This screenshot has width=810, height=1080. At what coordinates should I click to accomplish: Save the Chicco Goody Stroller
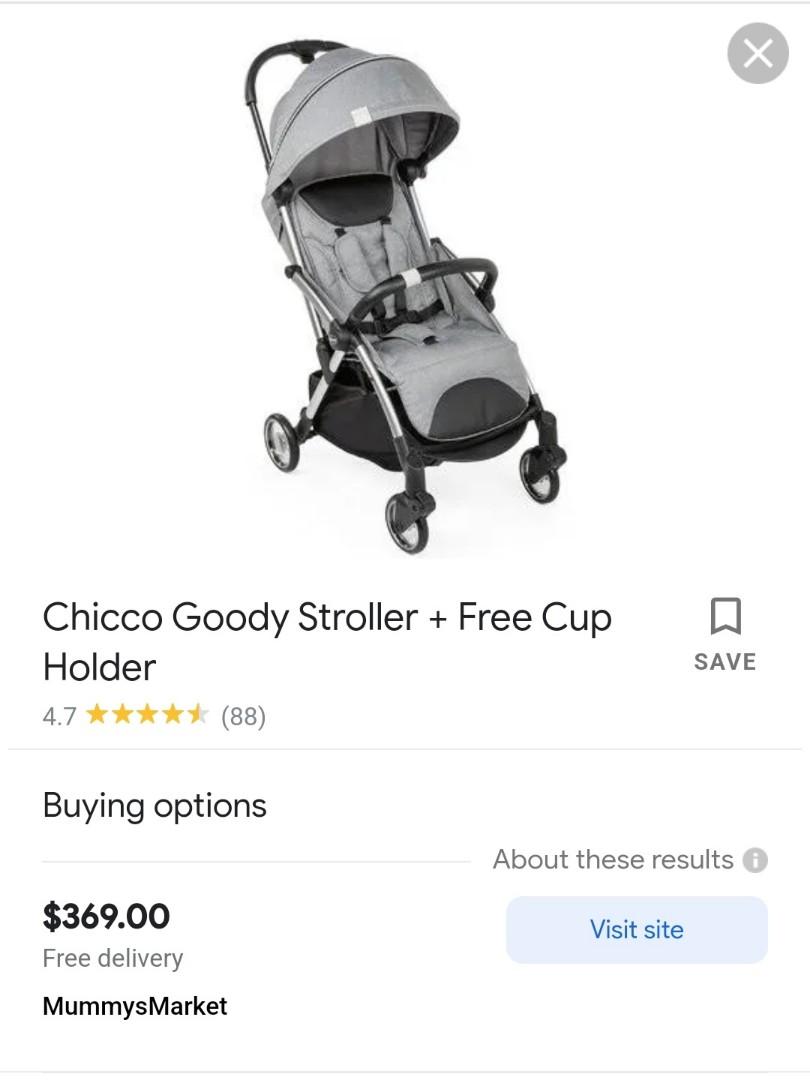tap(725, 635)
